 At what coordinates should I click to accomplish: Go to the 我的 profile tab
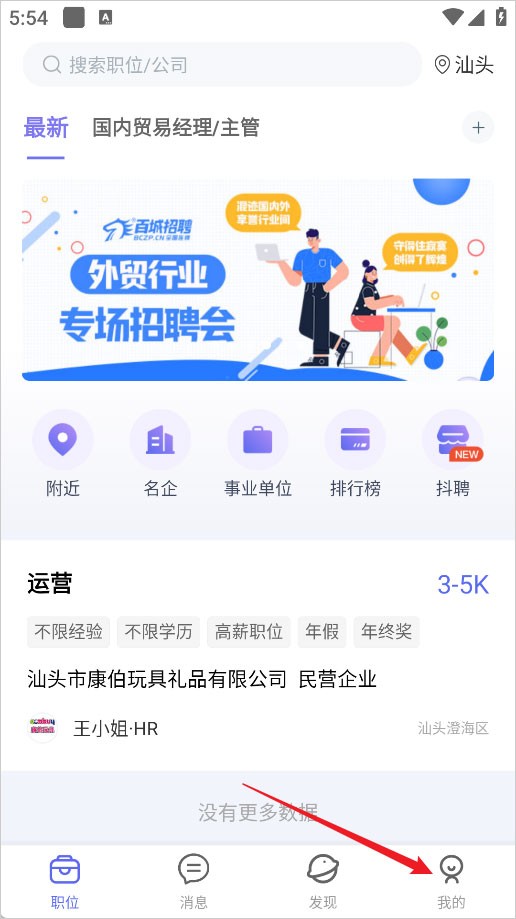tap(451, 881)
